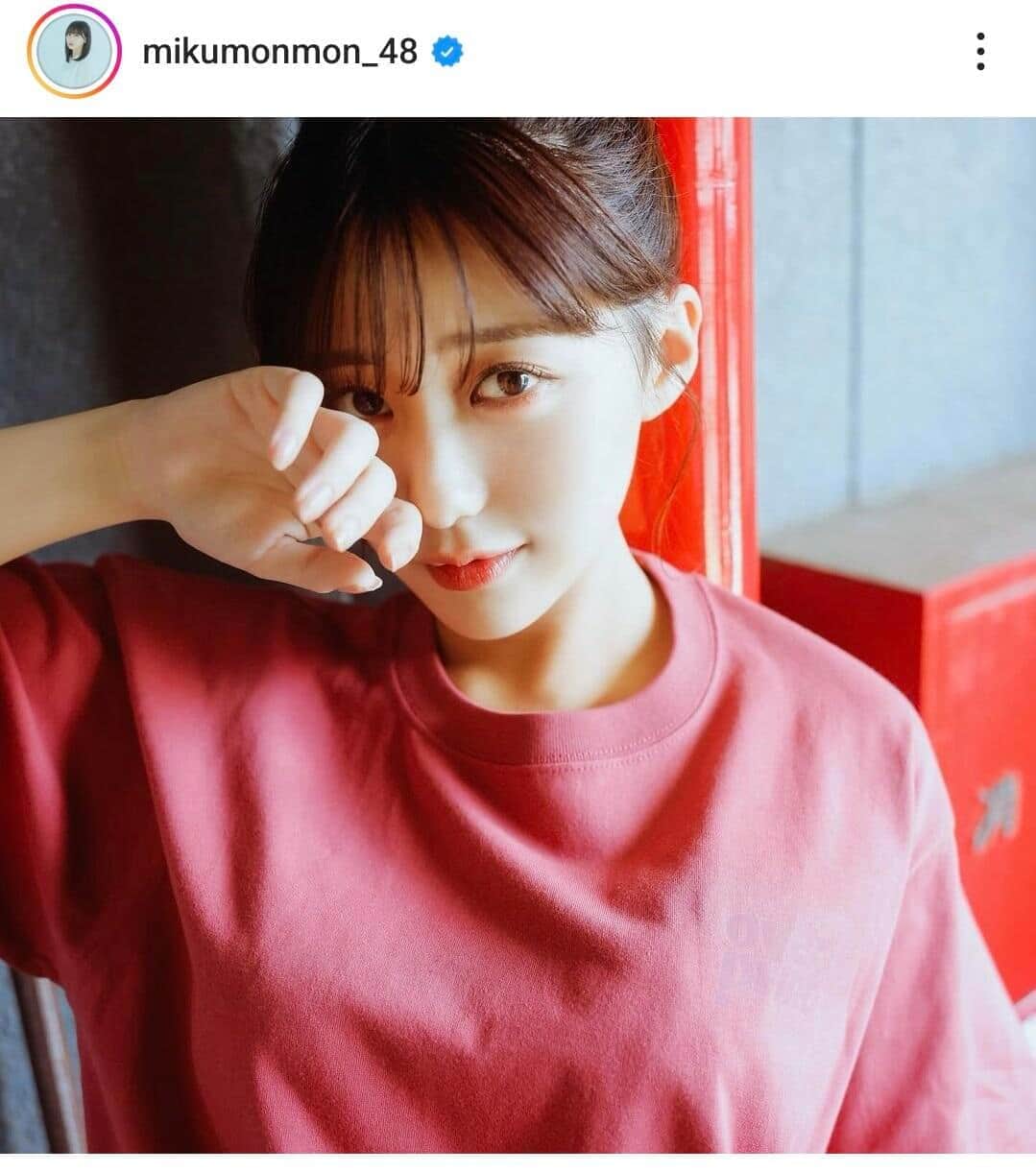1036x1172 pixels.
Task: Open mikumonmon_48's story from the avatar
Action: [x=74, y=52]
